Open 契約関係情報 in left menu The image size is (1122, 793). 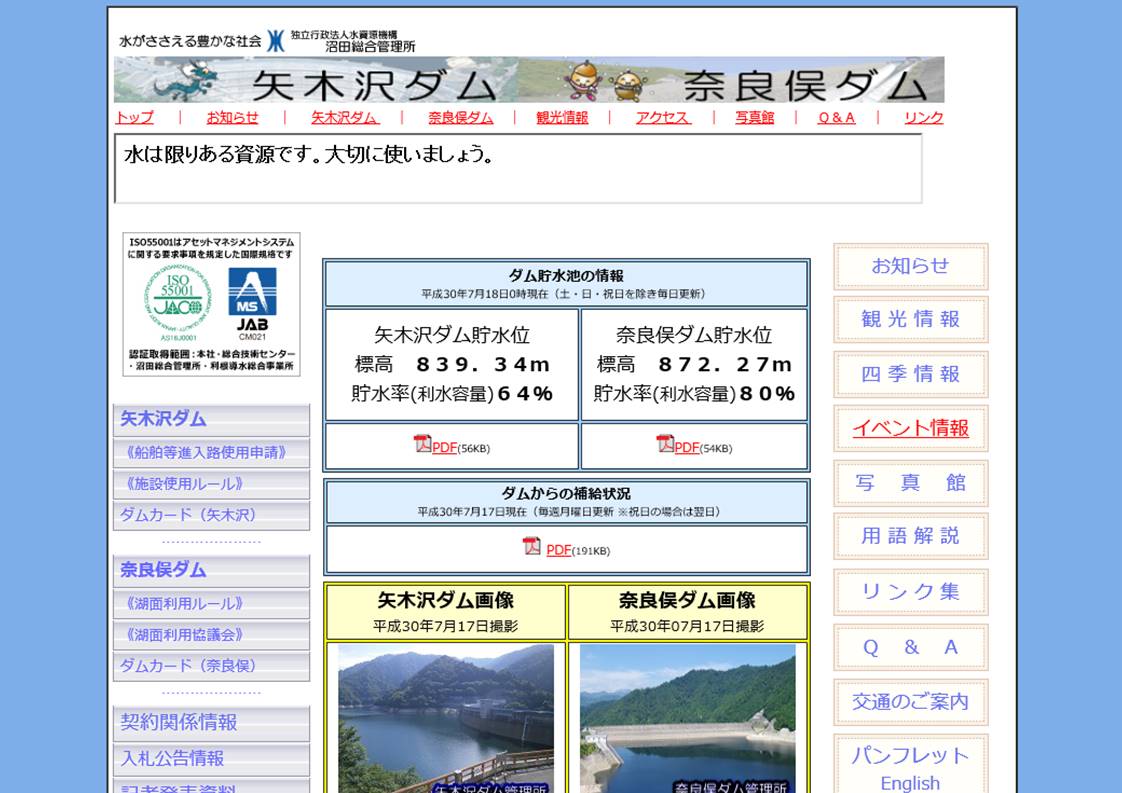coord(180,722)
